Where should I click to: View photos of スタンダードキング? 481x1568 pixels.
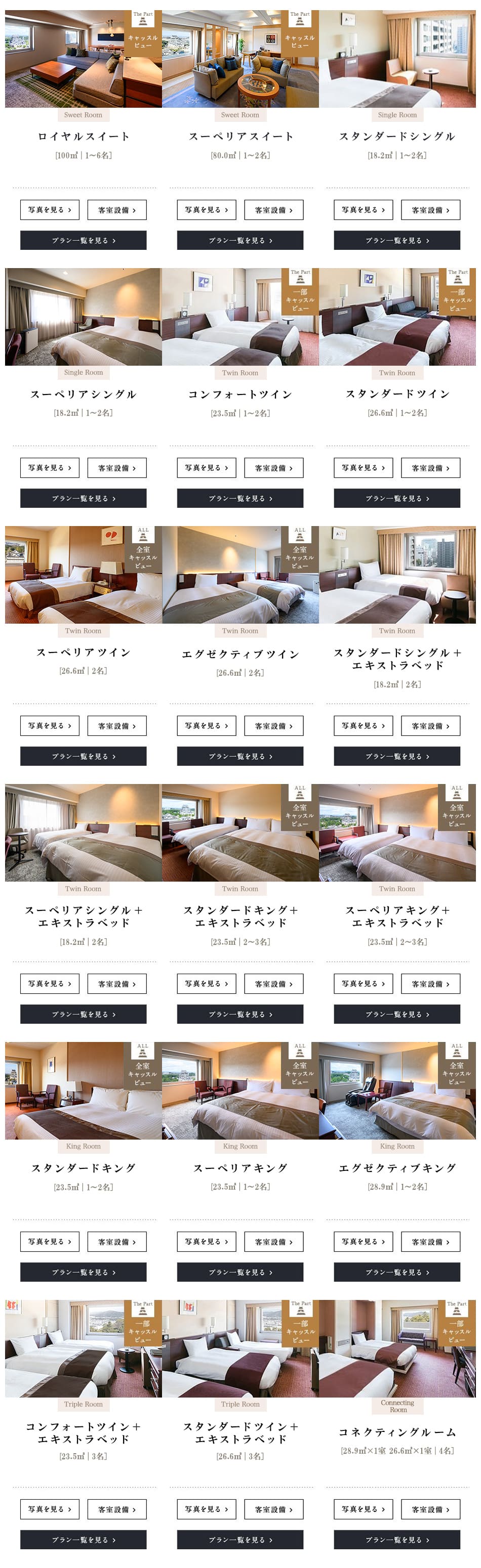tap(50, 1241)
